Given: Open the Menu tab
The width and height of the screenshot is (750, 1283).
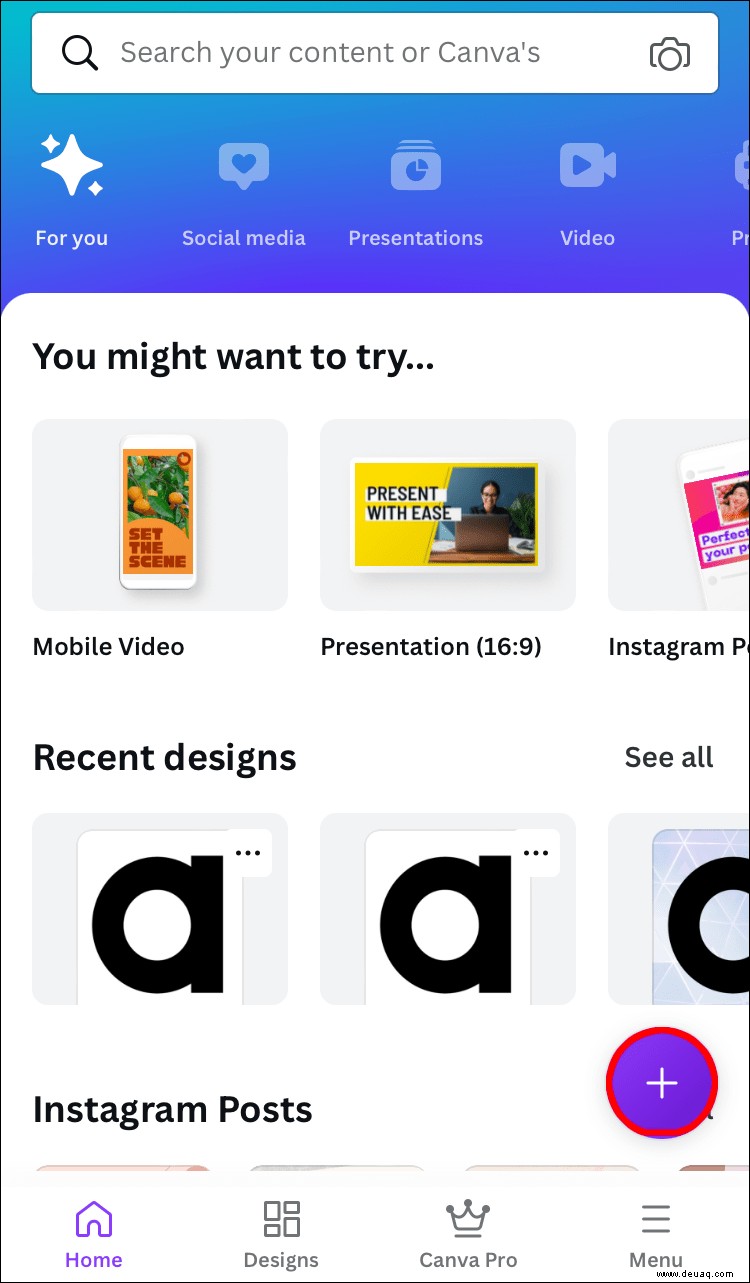Looking at the screenshot, I should [x=655, y=1235].
